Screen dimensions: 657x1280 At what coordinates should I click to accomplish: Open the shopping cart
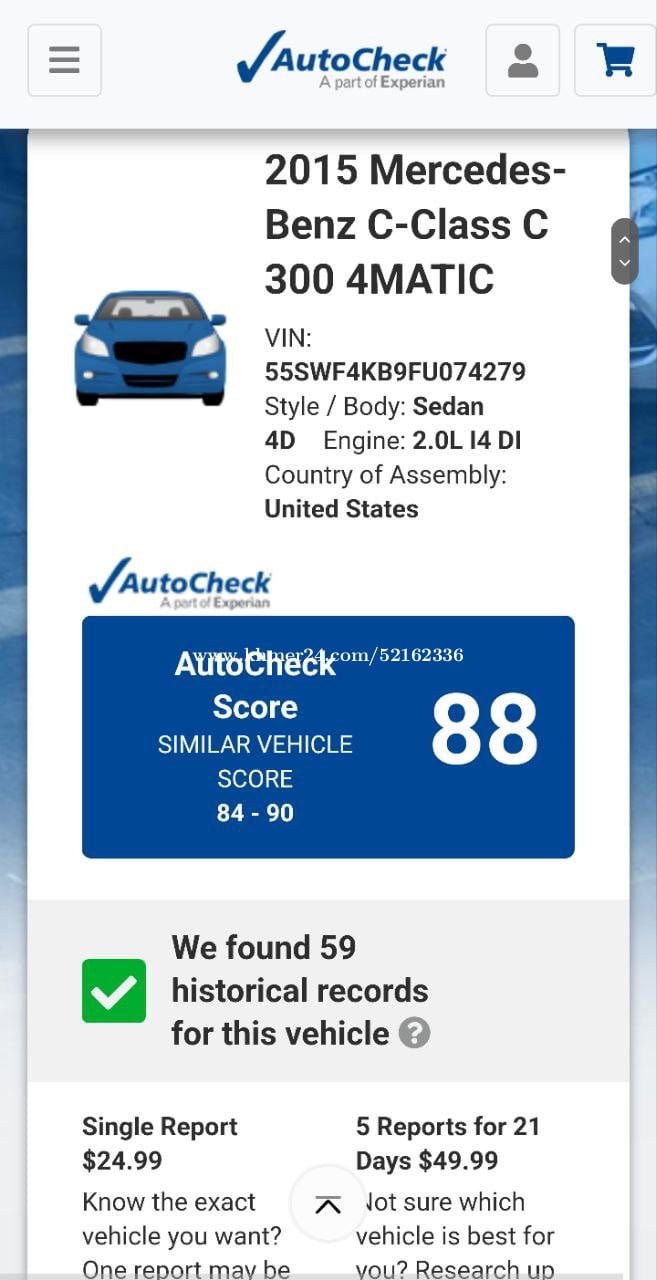pos(615,60)
